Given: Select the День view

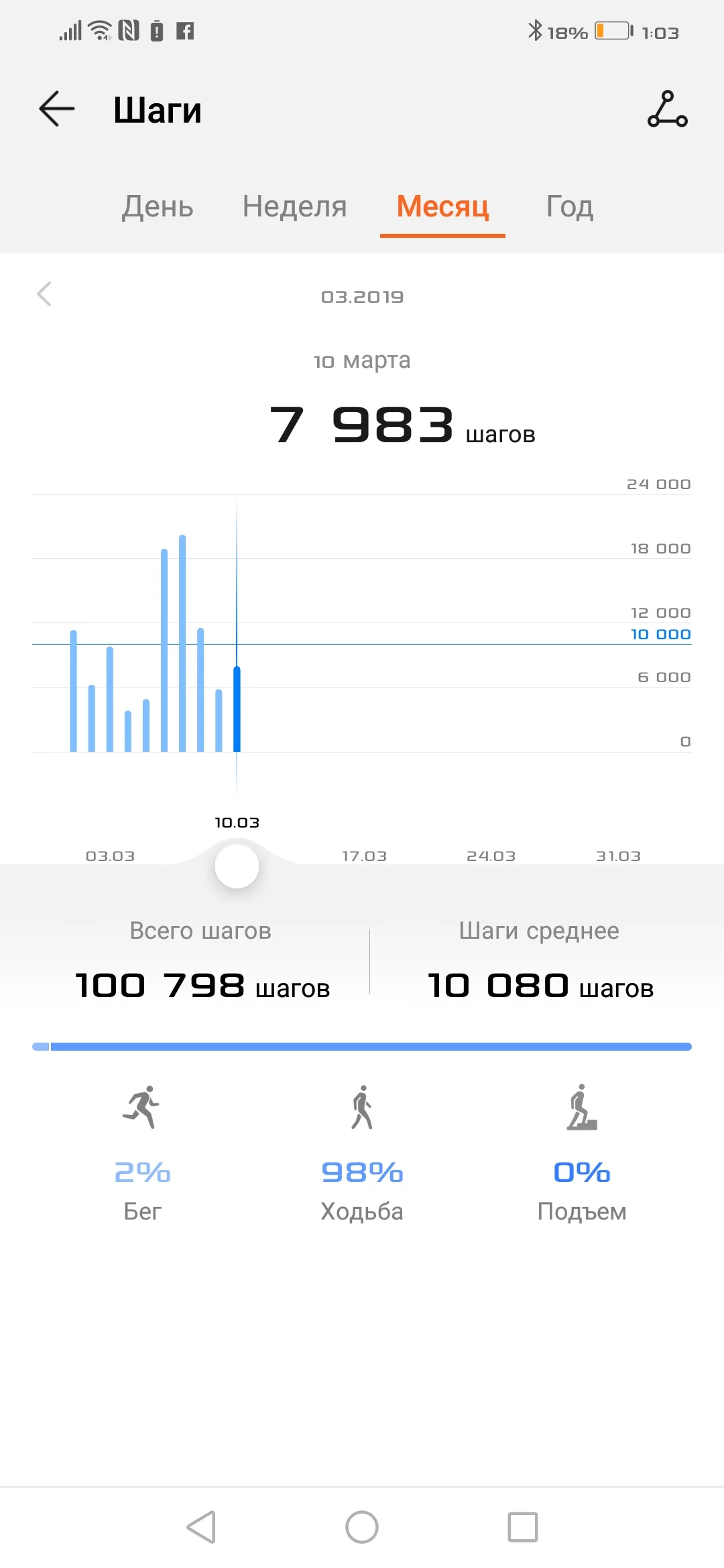Looking at the screenshot, I should coord(156,208).
